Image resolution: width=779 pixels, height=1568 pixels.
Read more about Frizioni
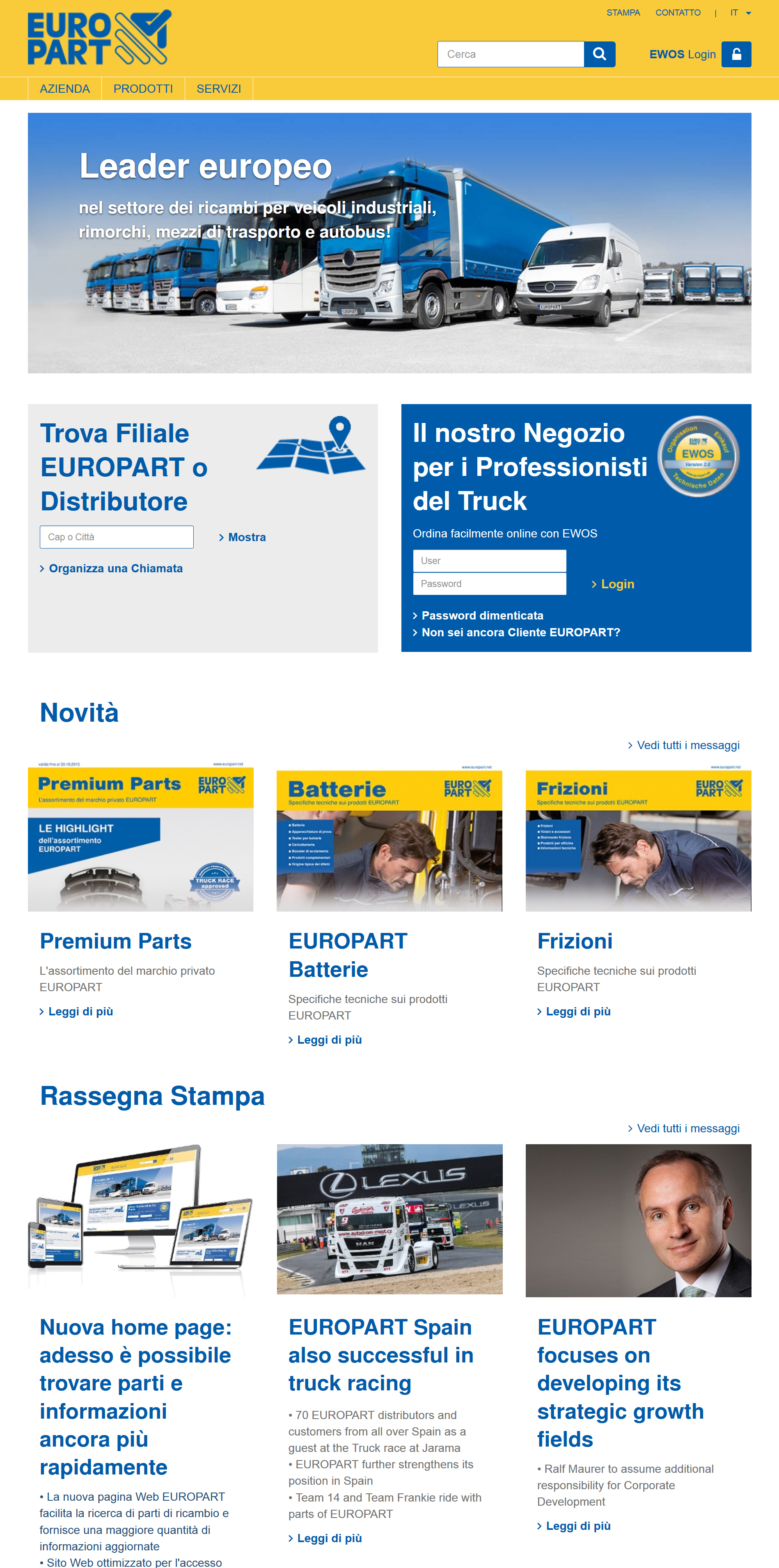[x=577, y=1012]
